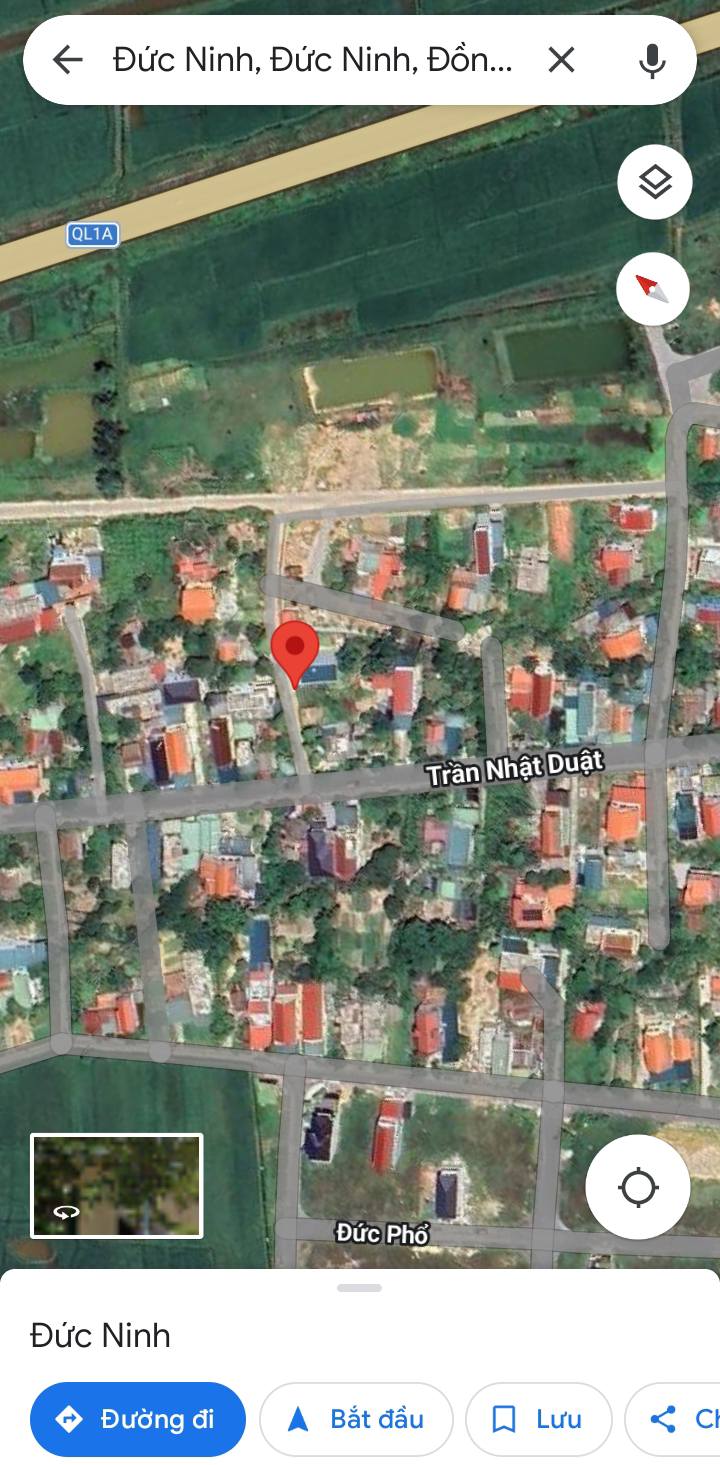This screenshot has width=720, height=1465.
Task: Clear the search query with the X
Action: tap(561, 60)
